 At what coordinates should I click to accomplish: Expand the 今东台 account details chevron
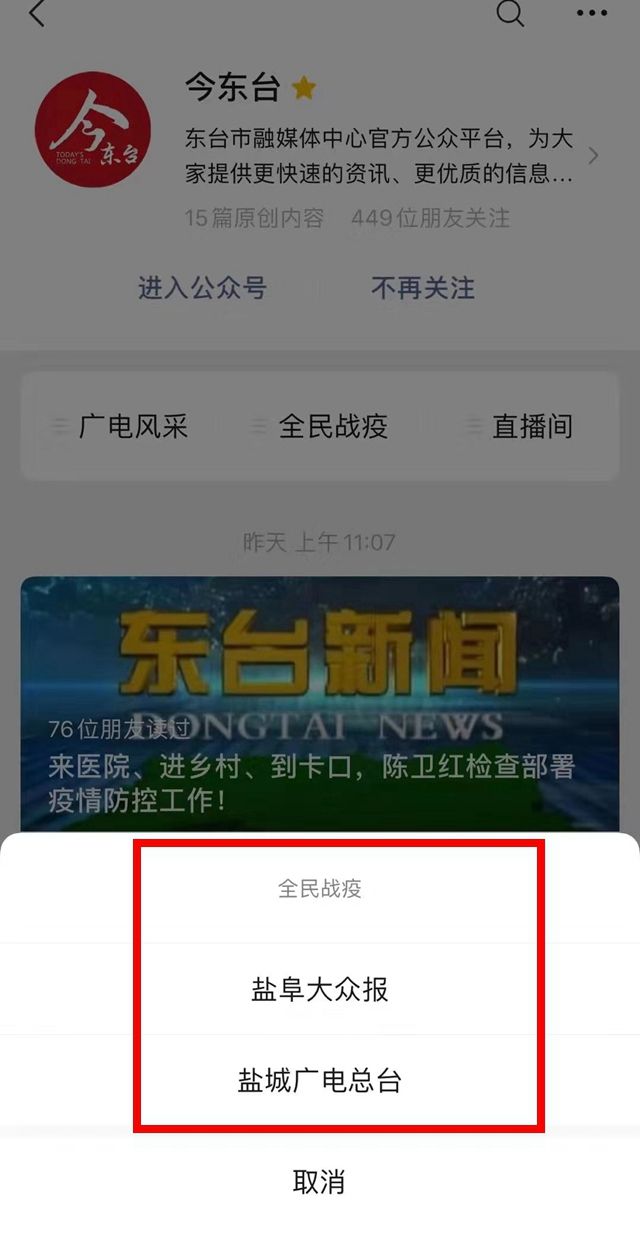pos(594,156)
